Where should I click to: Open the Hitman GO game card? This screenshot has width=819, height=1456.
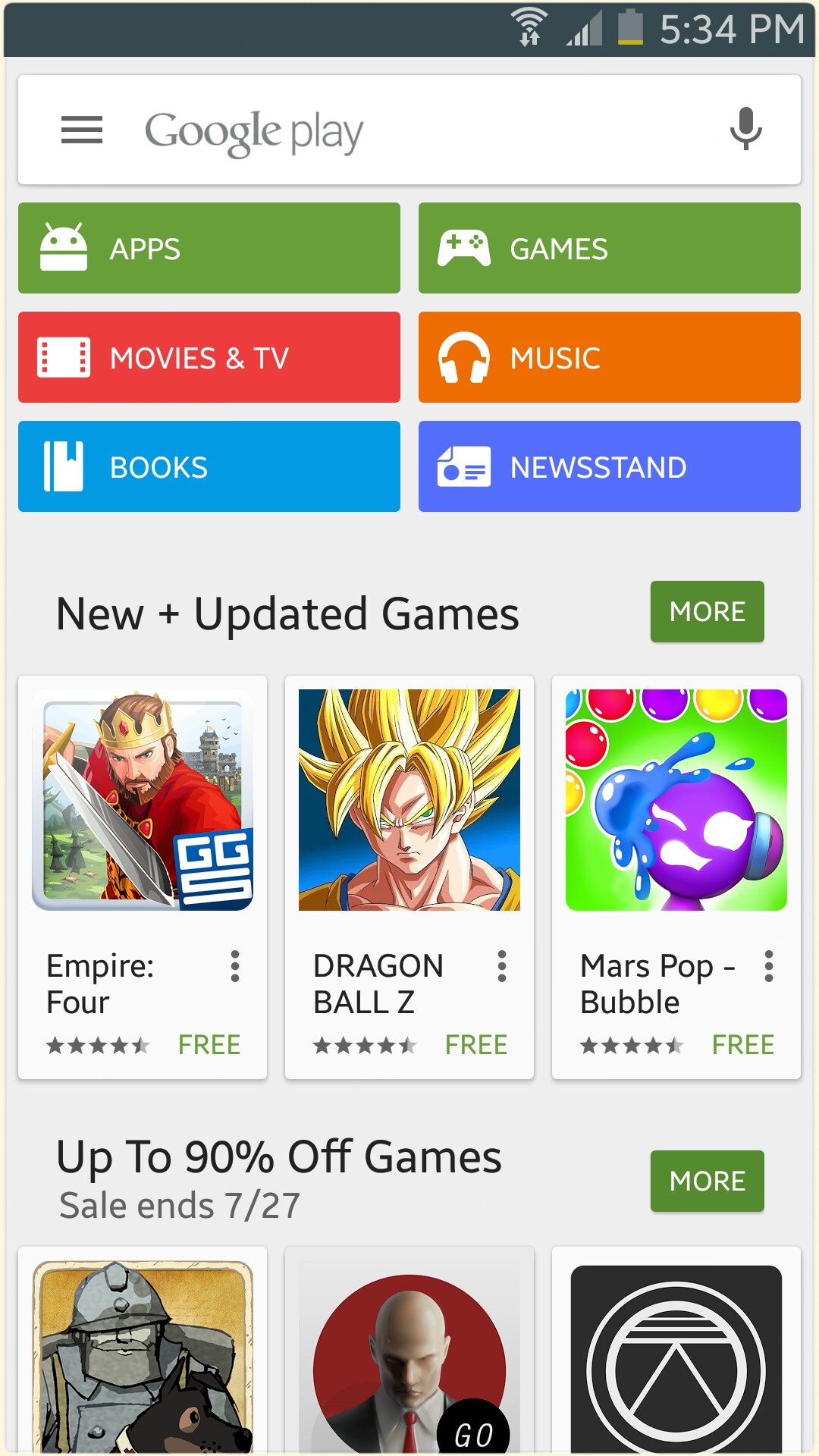[409, 1357]
